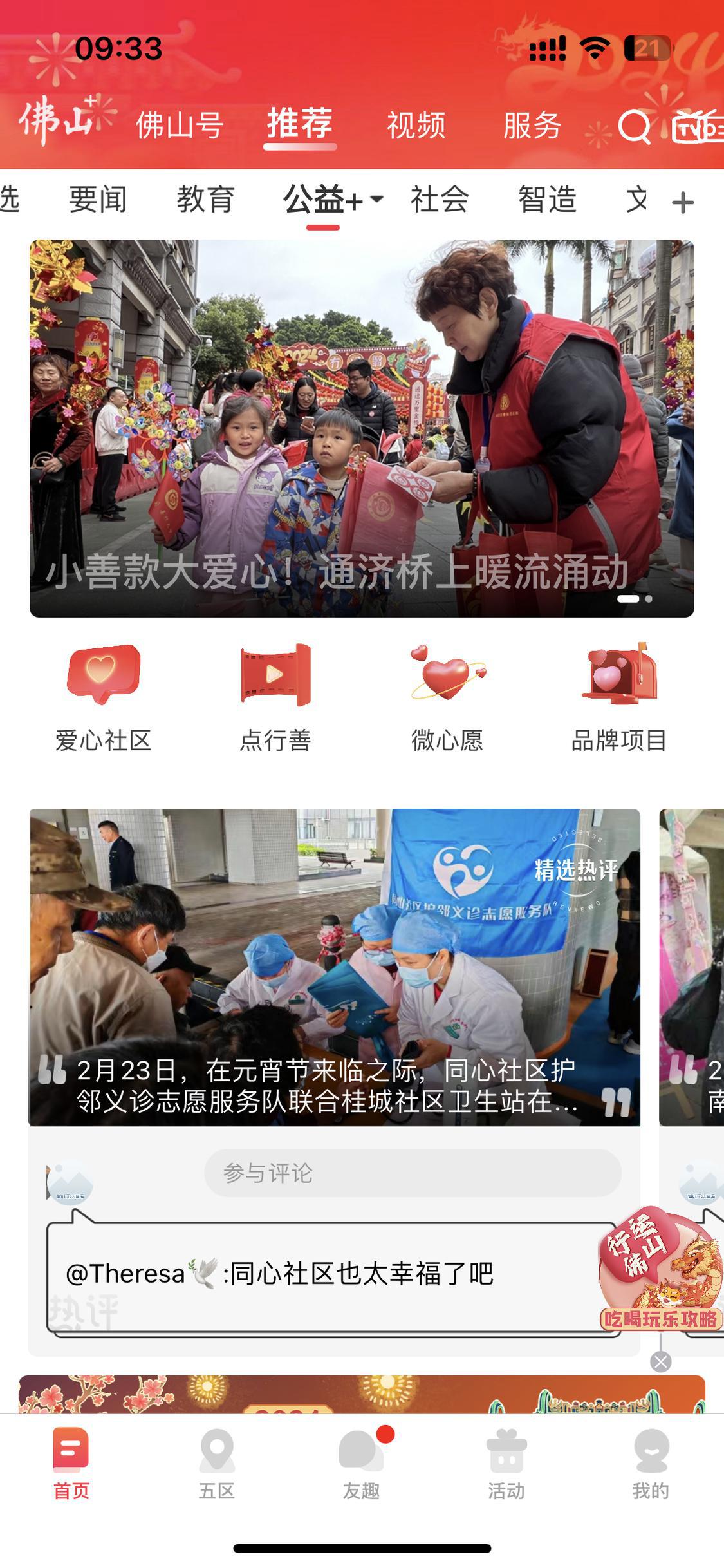Switch to the 友趣 bottom tab
Image resolution: width=724 pixels, height=1568 pixels.
click(361, 1463)
